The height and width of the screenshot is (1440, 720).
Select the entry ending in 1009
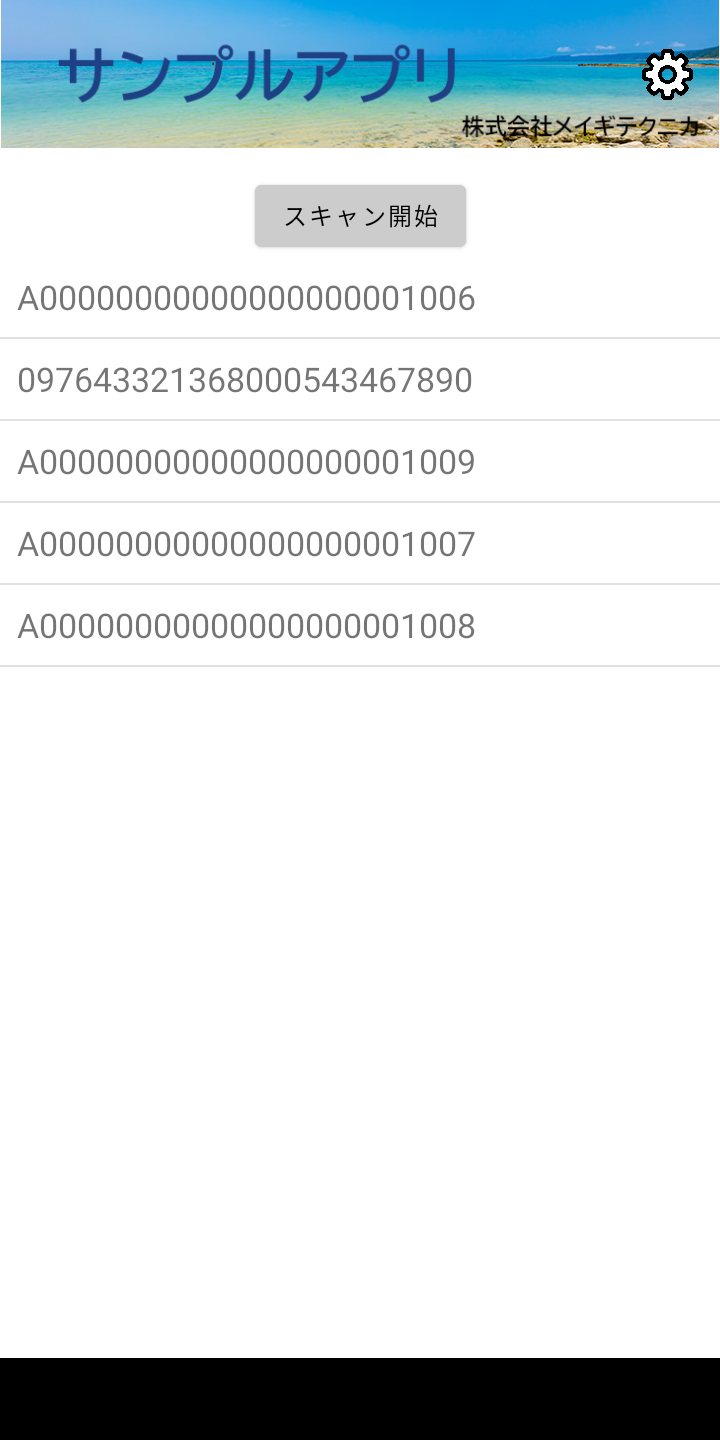click(x=360, y=462)
